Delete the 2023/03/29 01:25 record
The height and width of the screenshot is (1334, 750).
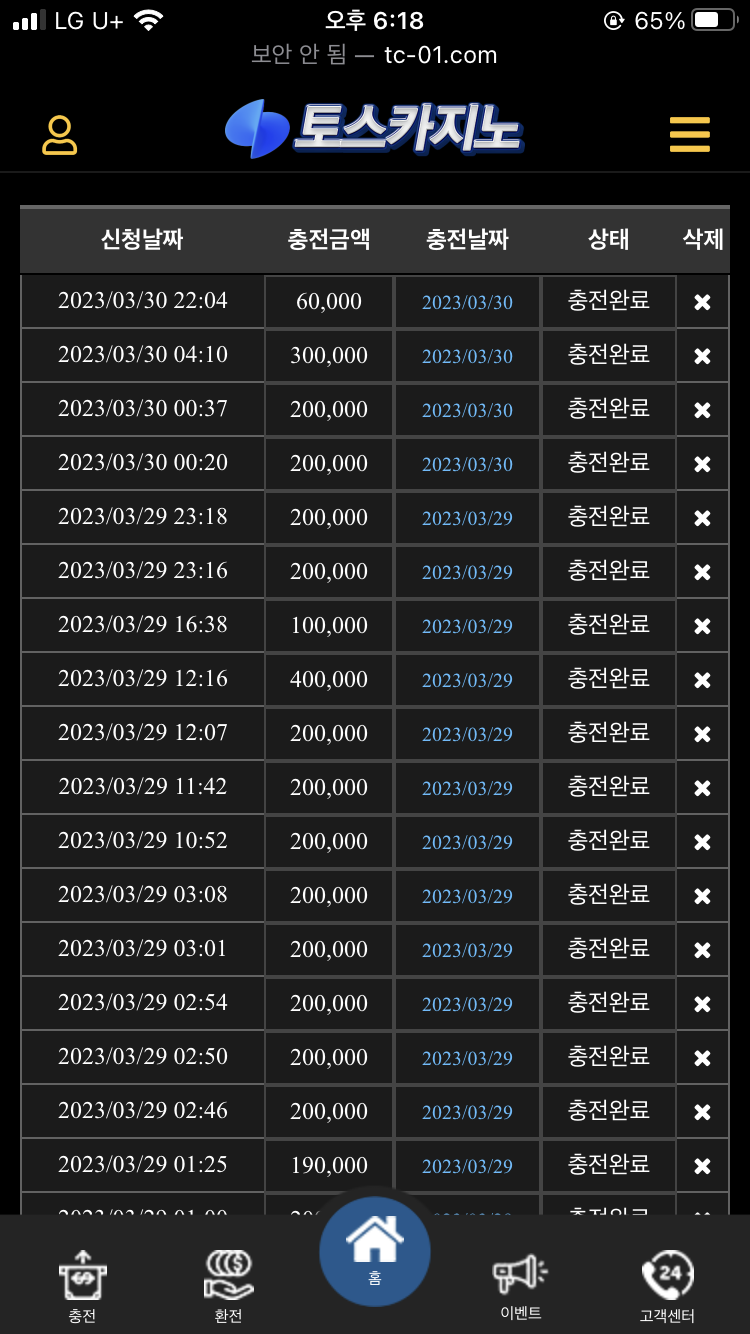click(x=703, y=1166)
